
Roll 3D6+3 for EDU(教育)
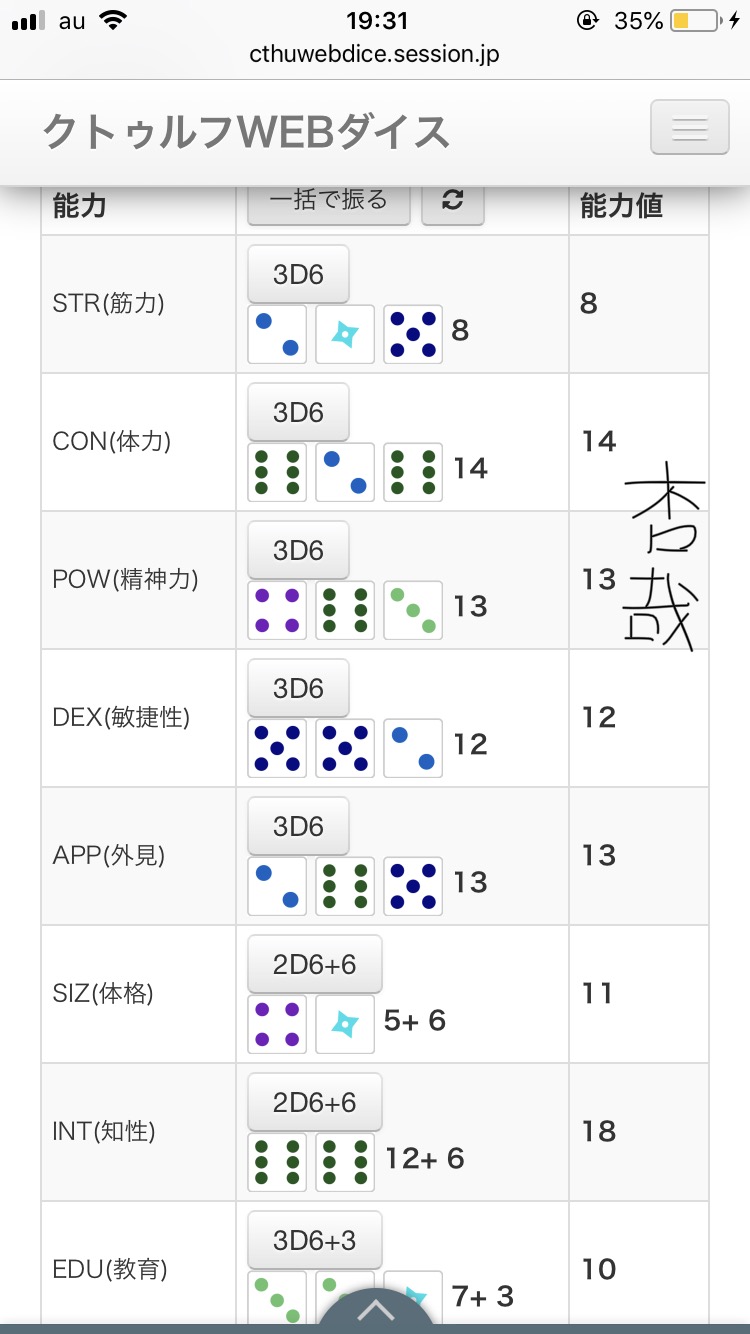[314, 1240]
